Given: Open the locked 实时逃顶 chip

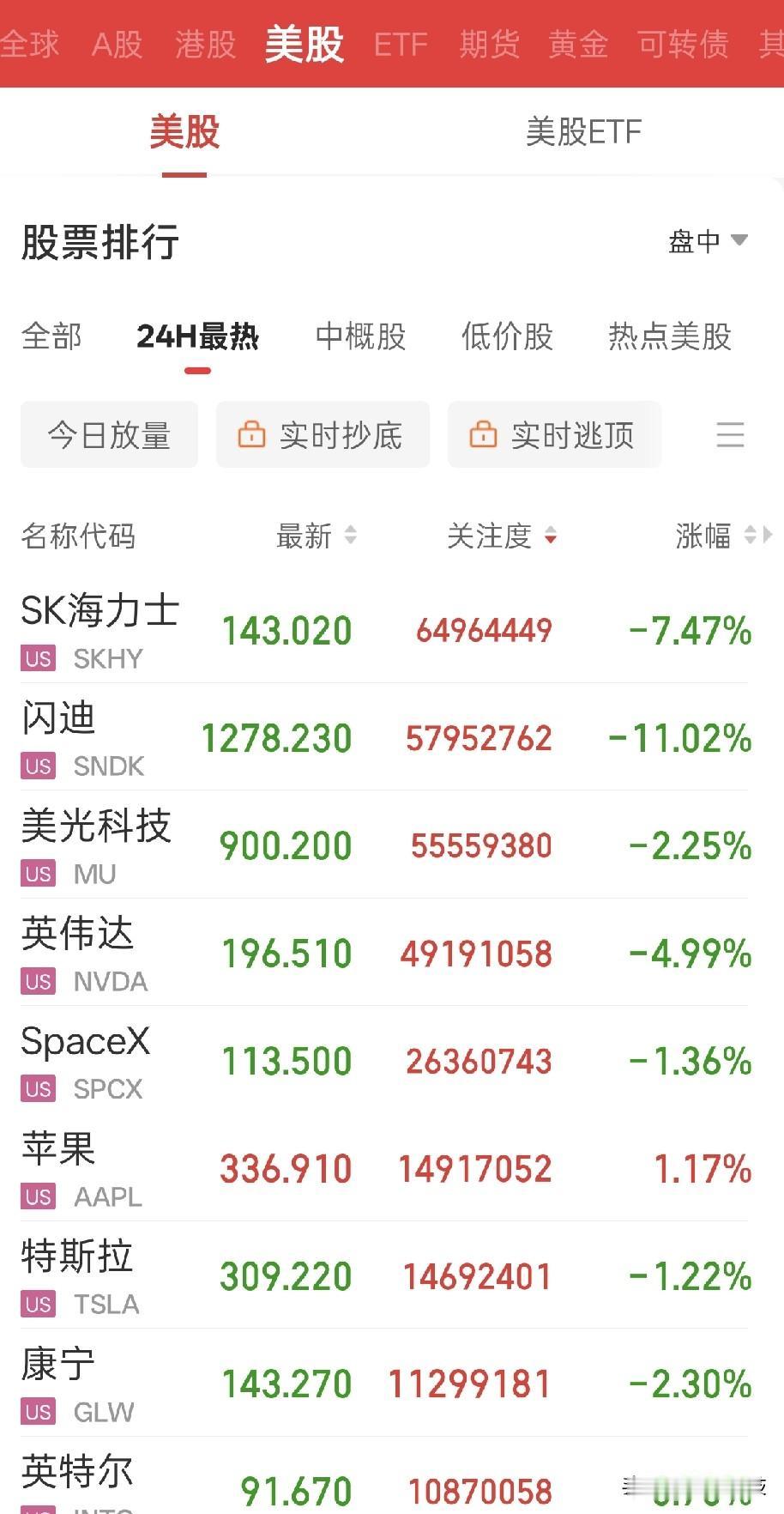Looking at the screenshot, I should pos(554,434).
